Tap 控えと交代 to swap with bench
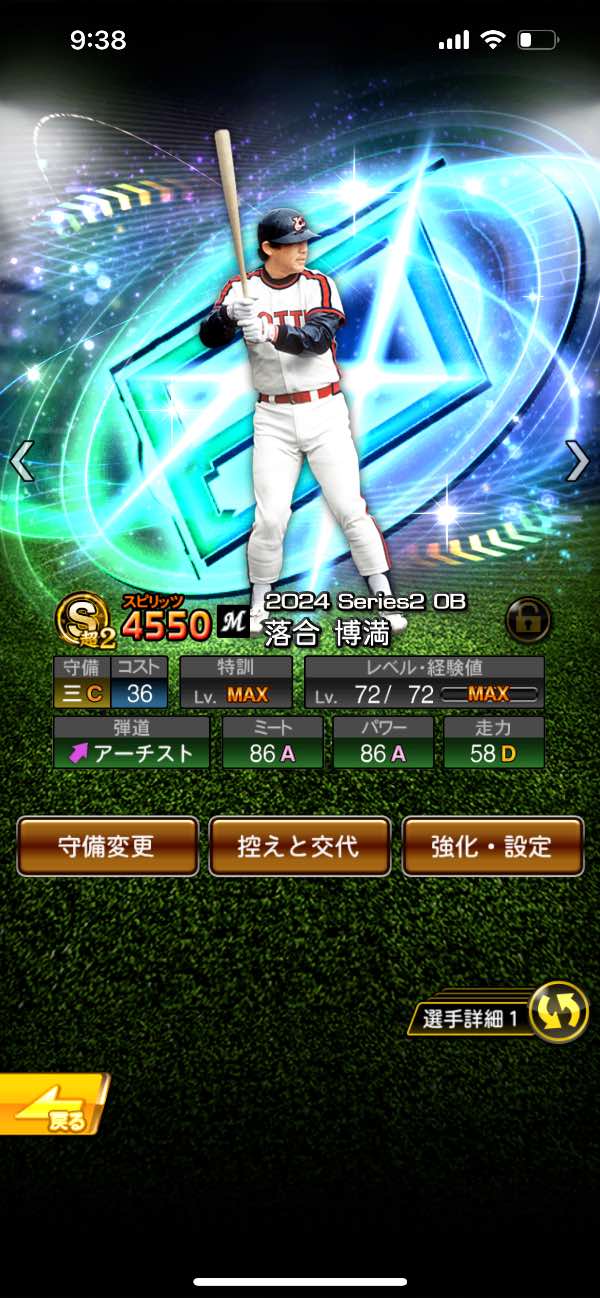 (299, 846)
